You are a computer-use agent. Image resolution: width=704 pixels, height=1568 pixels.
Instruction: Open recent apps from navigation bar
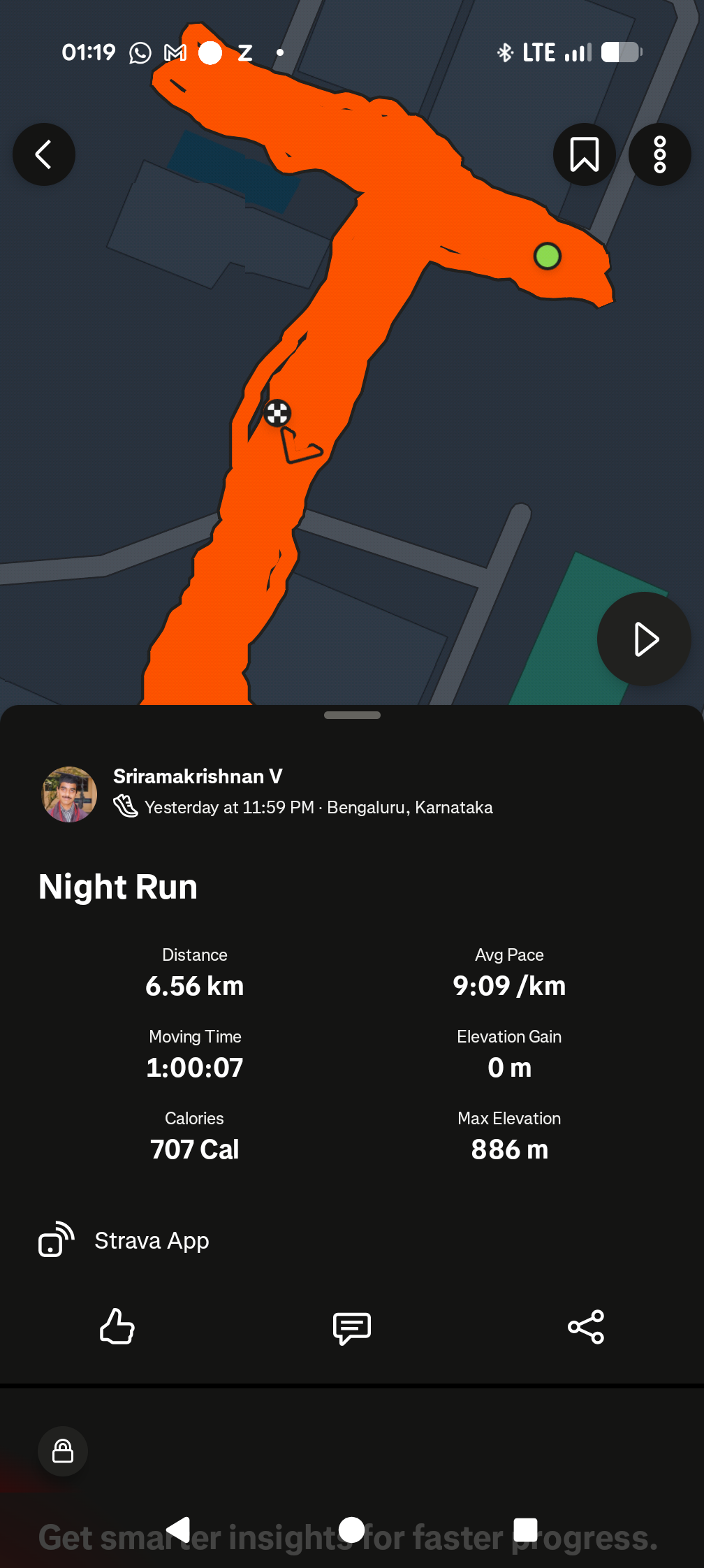coord(525,1530)
